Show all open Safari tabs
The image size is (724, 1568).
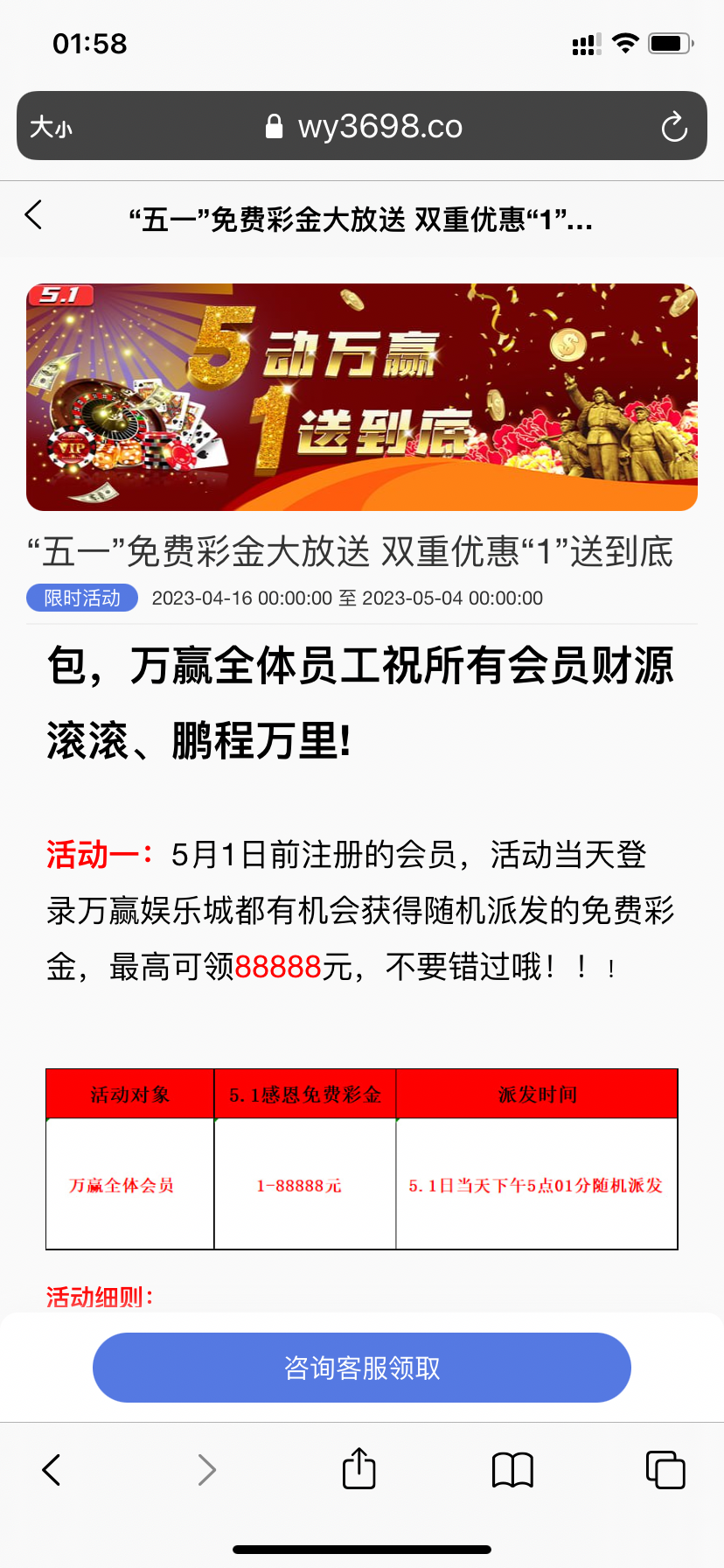(665, 1469)
